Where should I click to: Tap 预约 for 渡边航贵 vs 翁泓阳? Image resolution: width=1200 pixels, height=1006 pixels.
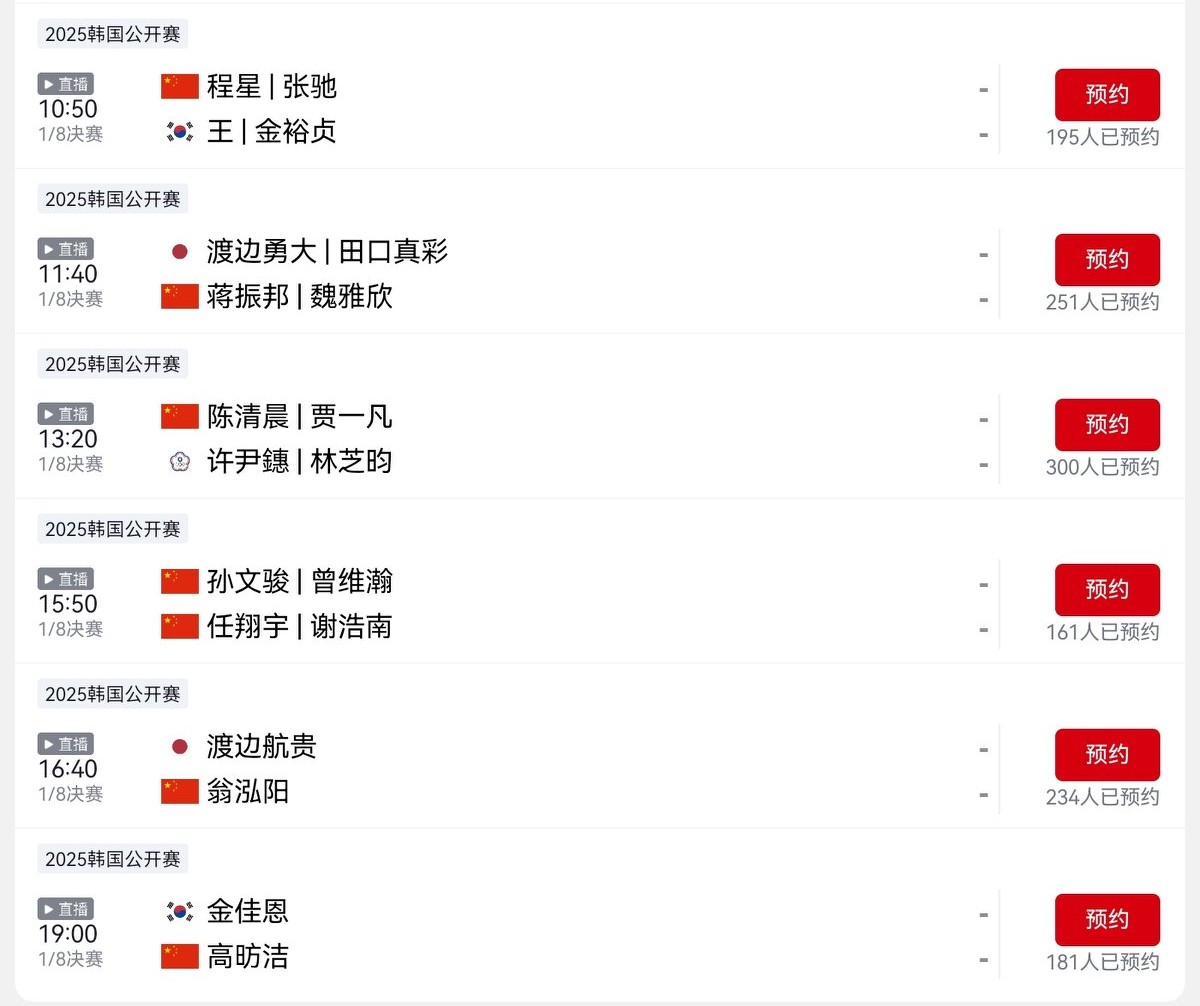[1107, 755]
